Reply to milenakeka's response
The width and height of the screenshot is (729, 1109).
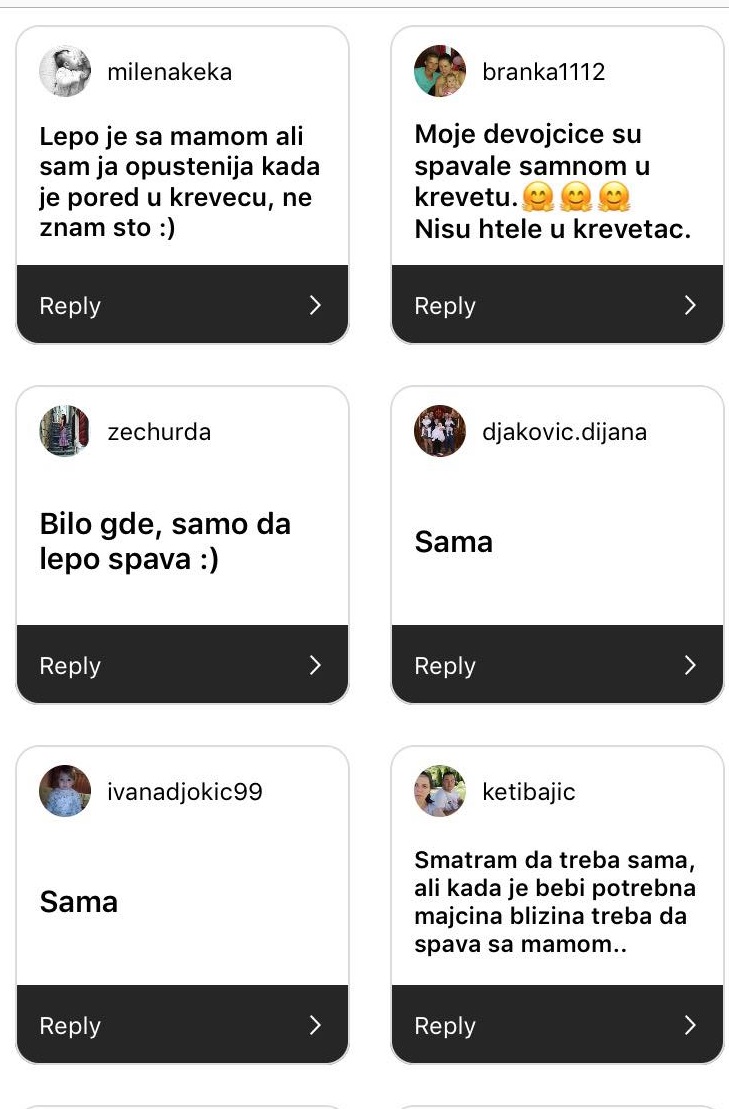(182, 305)
